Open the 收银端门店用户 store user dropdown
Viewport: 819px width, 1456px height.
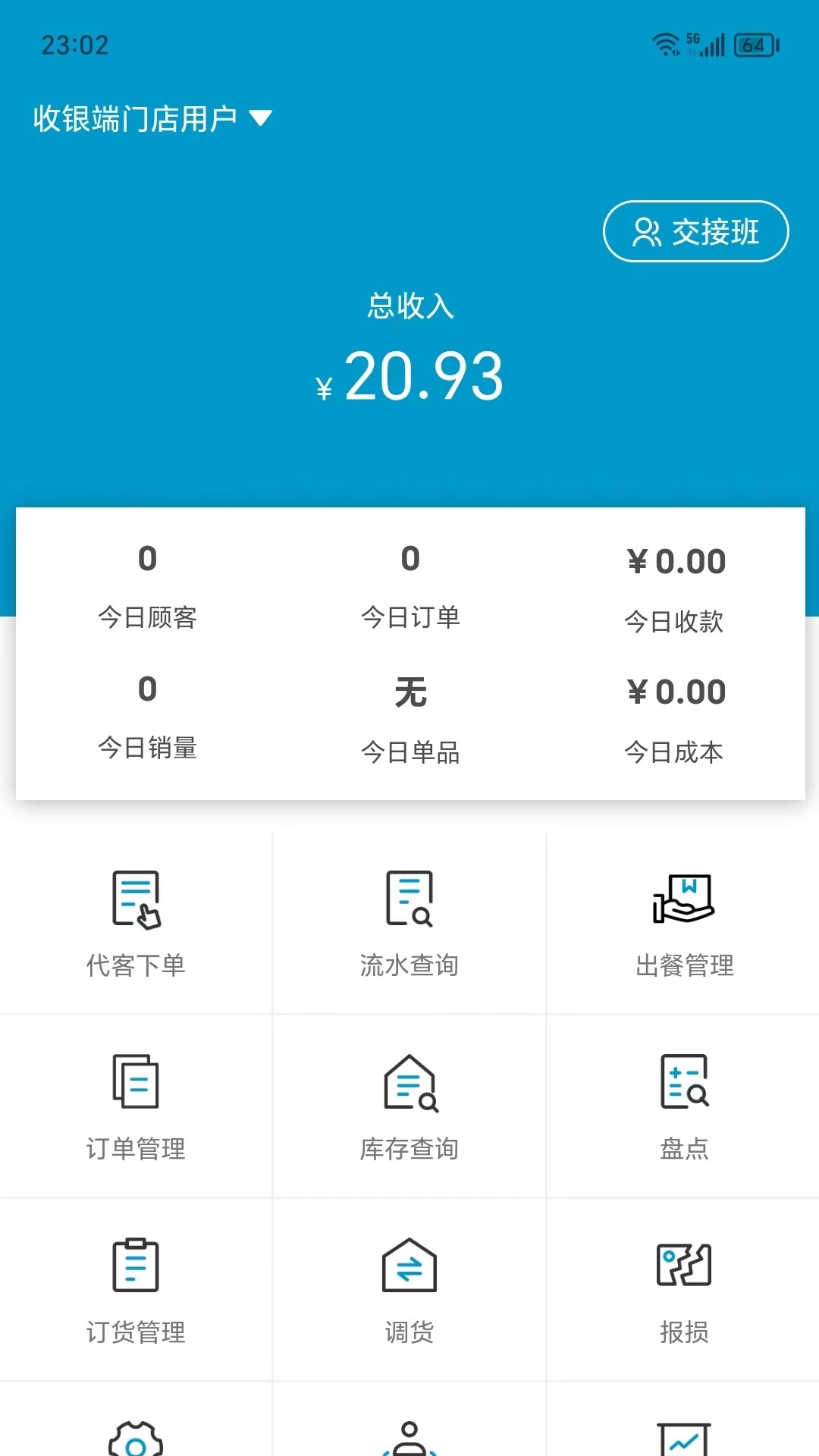[x=152, y=118]
